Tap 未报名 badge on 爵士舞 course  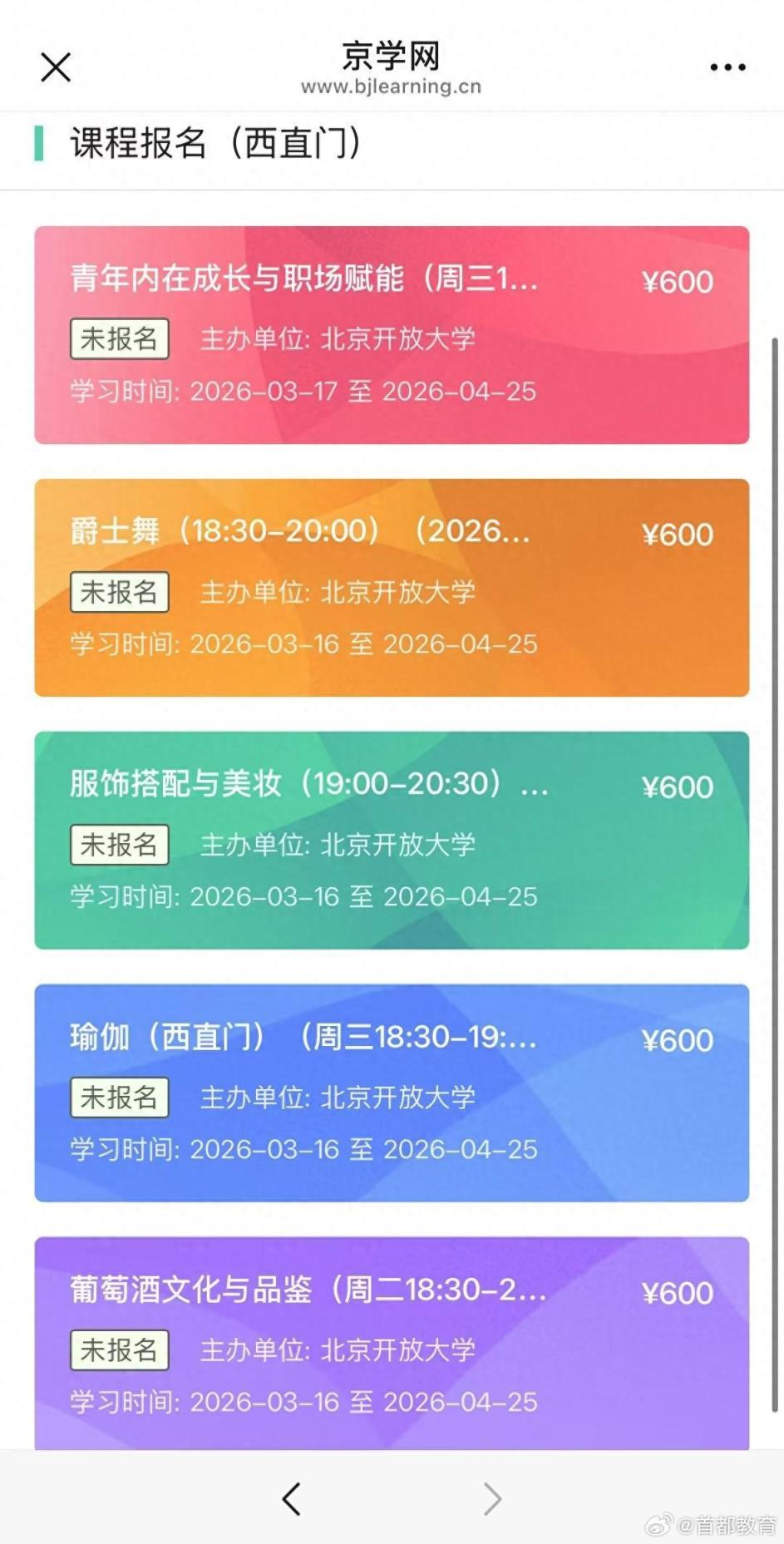119,592
